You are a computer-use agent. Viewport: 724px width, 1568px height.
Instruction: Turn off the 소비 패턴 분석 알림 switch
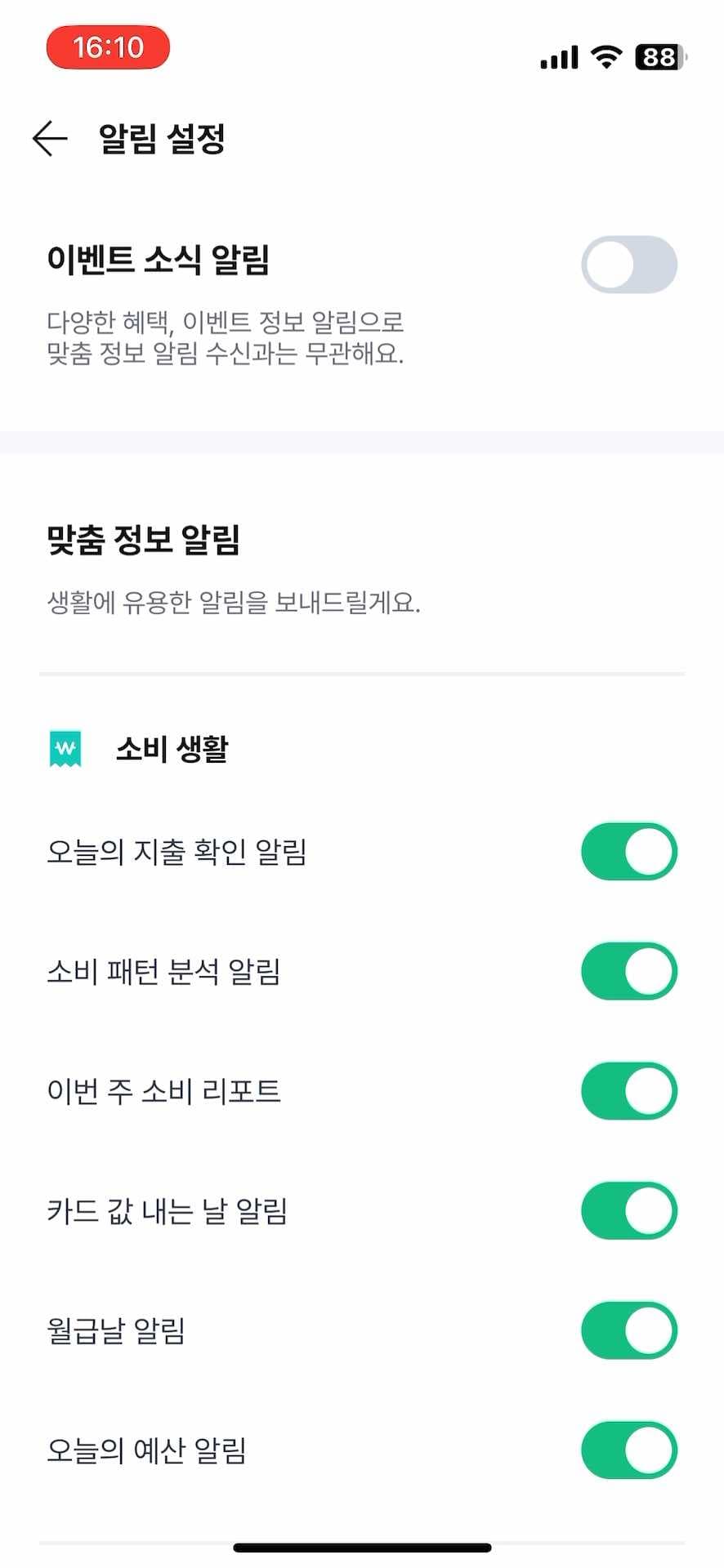(628, 971)
